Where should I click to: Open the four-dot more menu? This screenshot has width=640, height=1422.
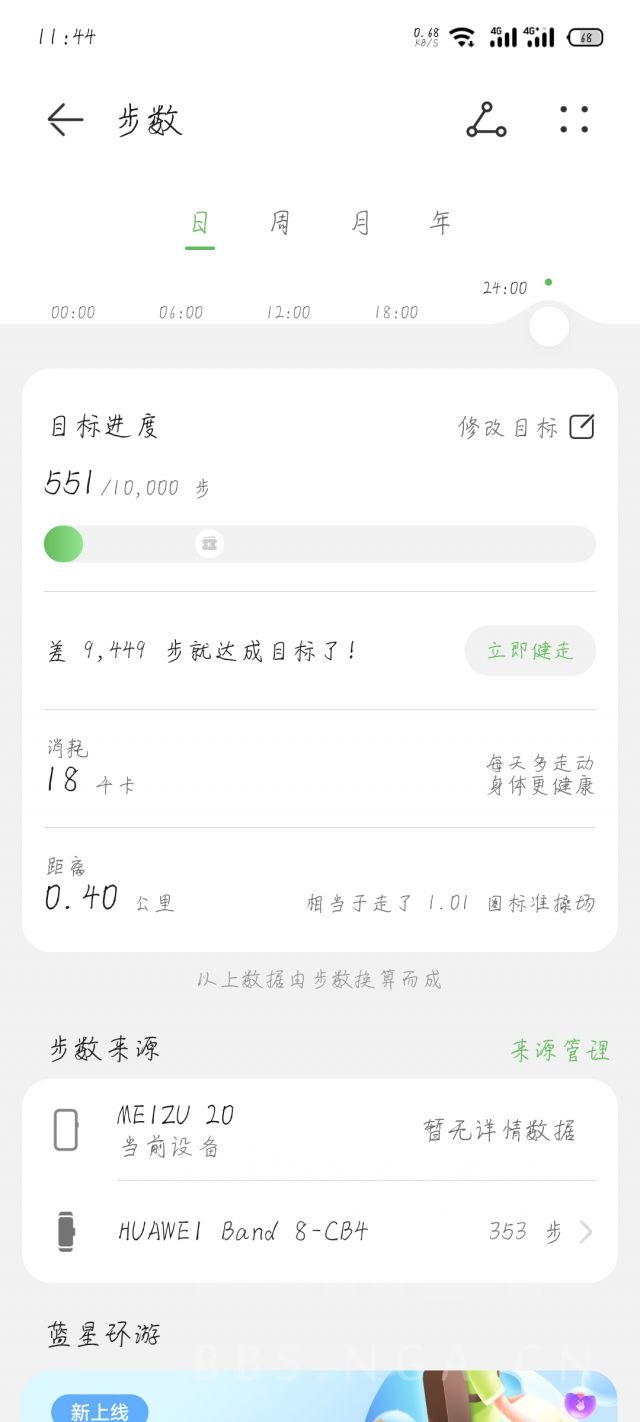pyautogui.click(x=574, y=120)
